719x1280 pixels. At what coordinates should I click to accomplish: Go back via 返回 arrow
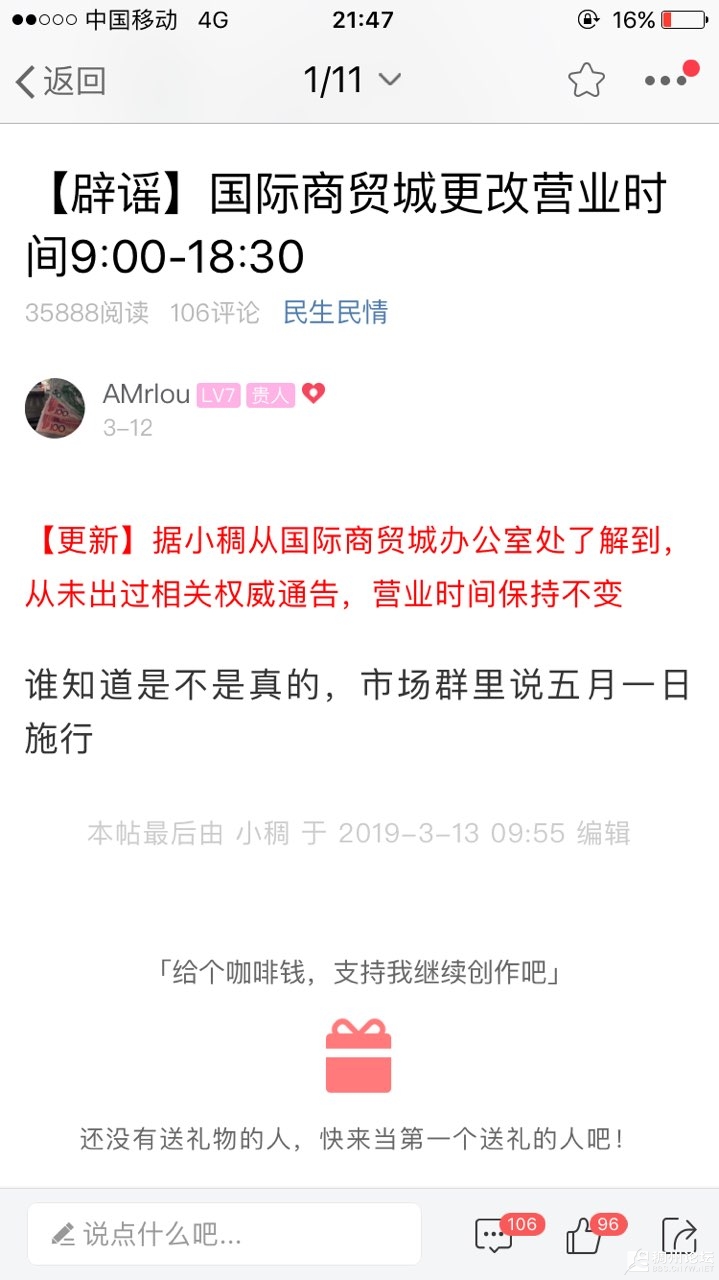(x=60, y=81)
